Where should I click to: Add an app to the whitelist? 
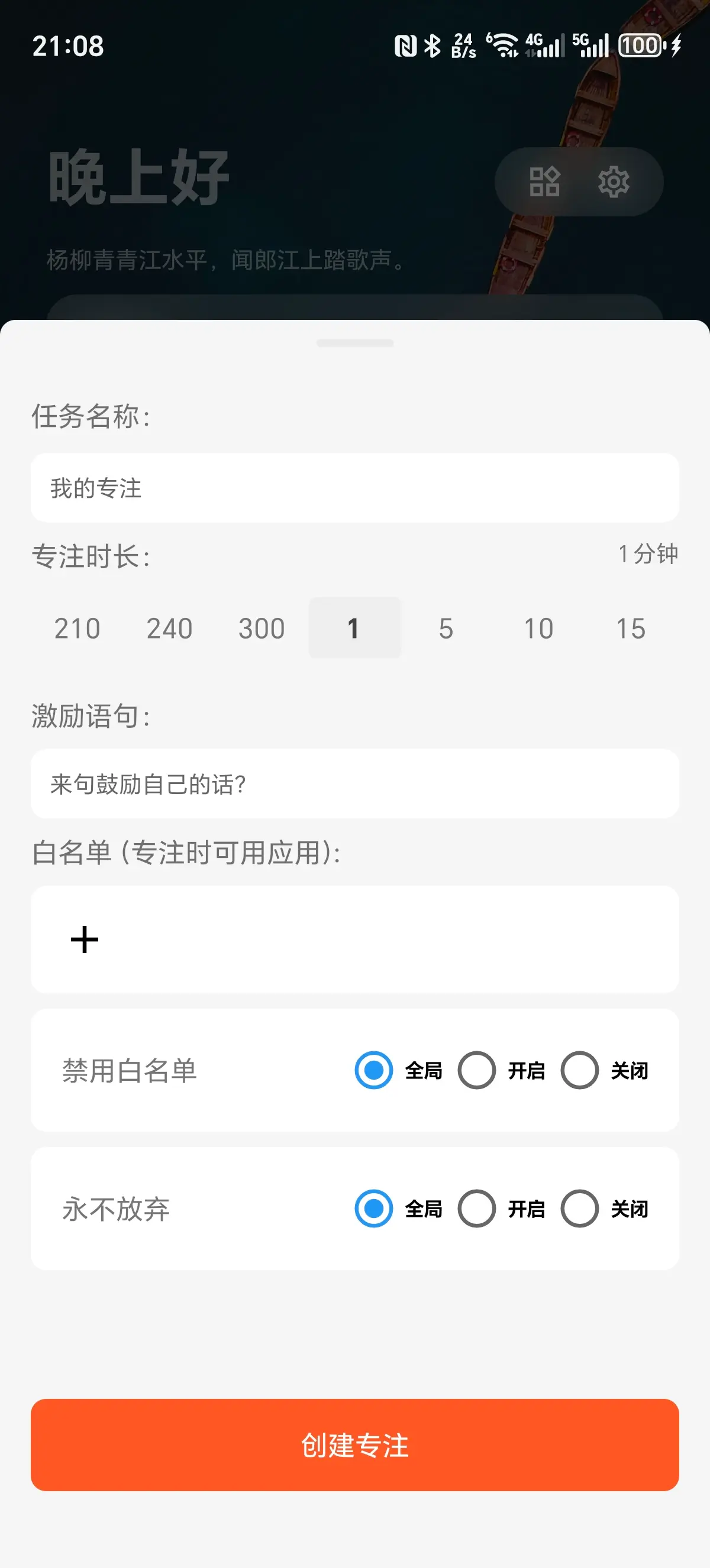[85, 939]
